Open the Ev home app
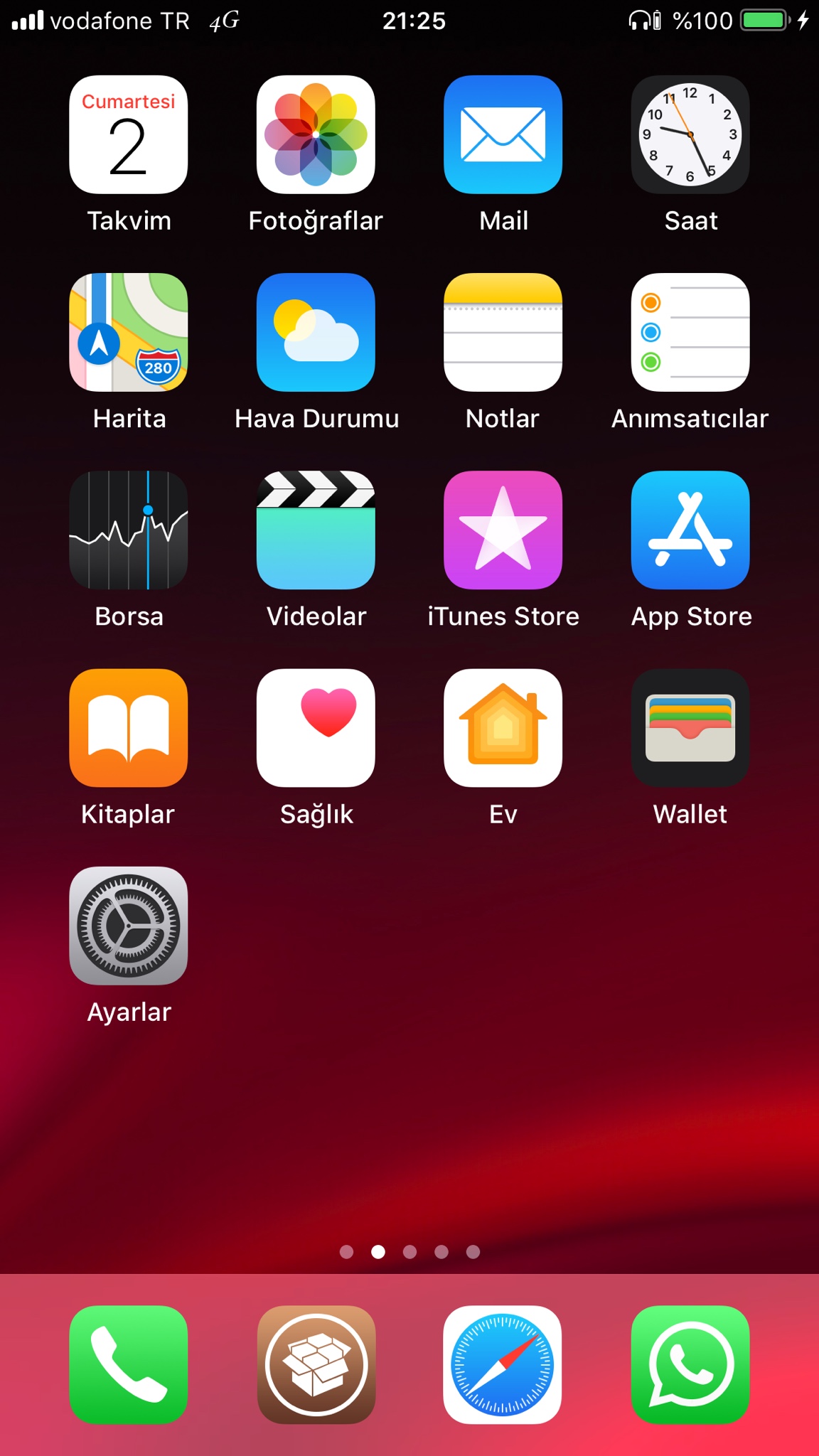Screen dimensions: 819x1456 [x=503, y=727]
